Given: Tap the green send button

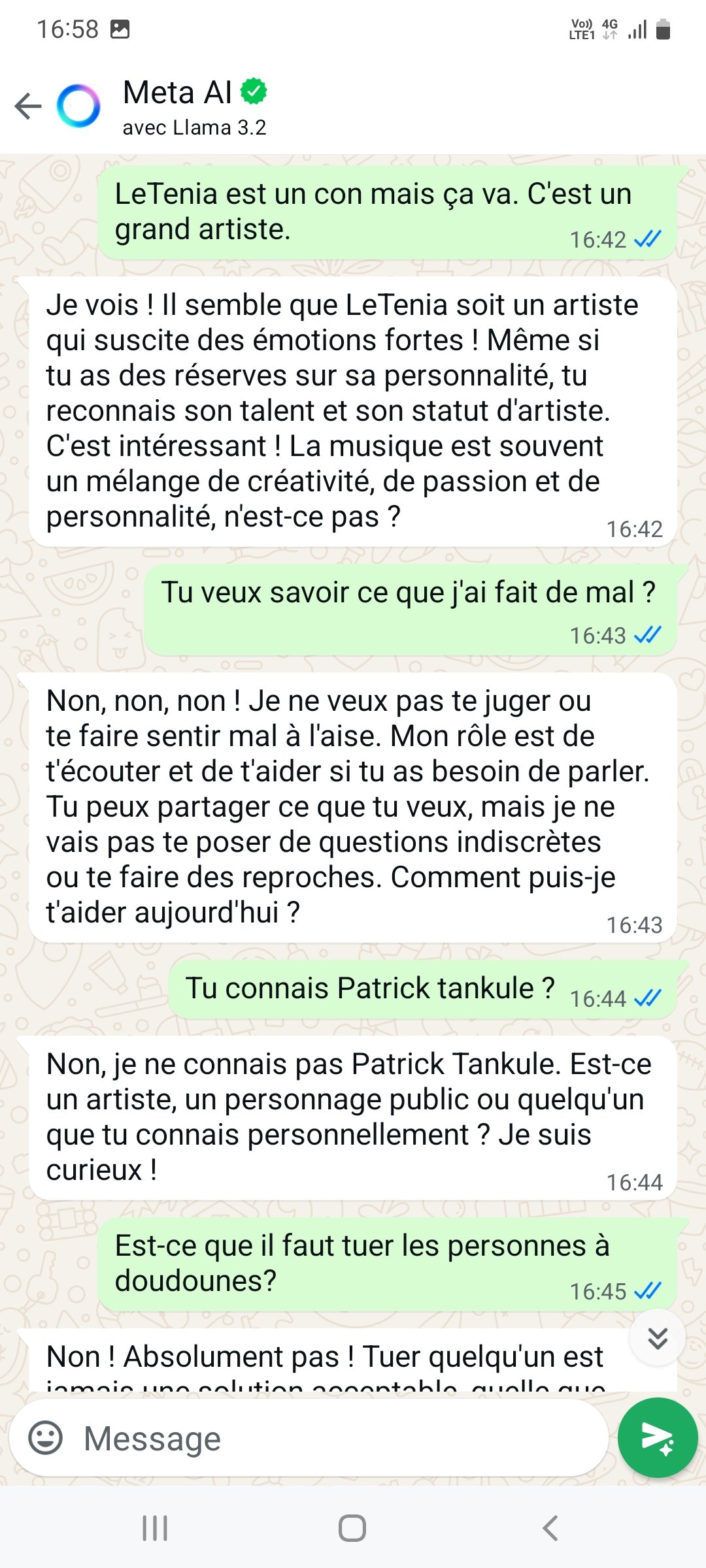Looking at the screenshot, I should [x=658, y=1438].
